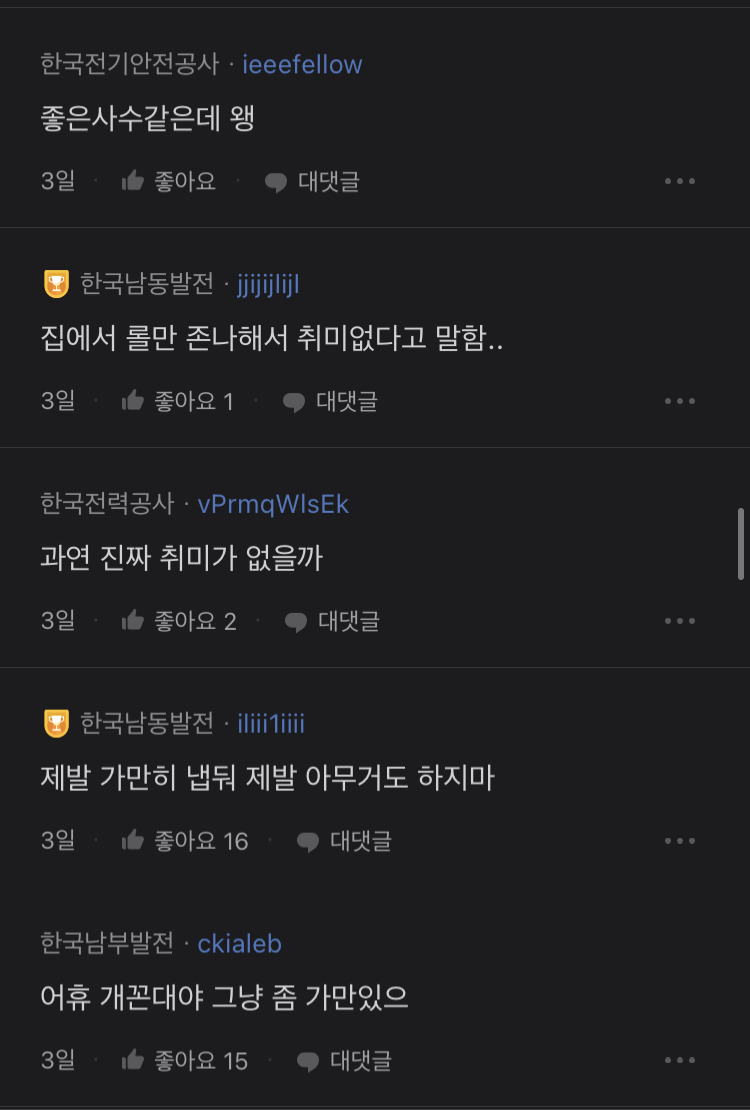The image size is (750, 1110).
Task: Reply to ieeefellow's comment
Action: click(x=312, y=181)
